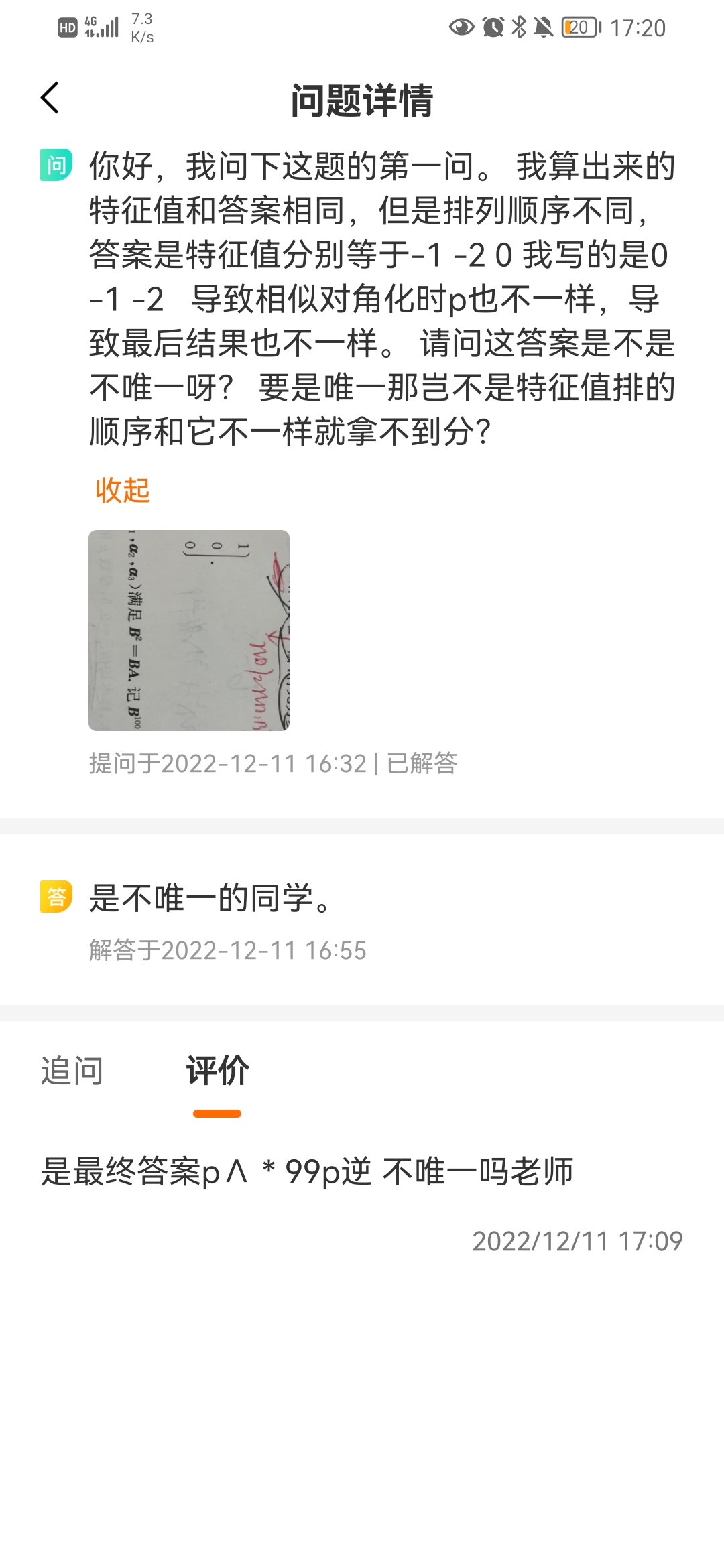
Task: 收起已展开的问题正文内容
Action: (x=122, y=491)
